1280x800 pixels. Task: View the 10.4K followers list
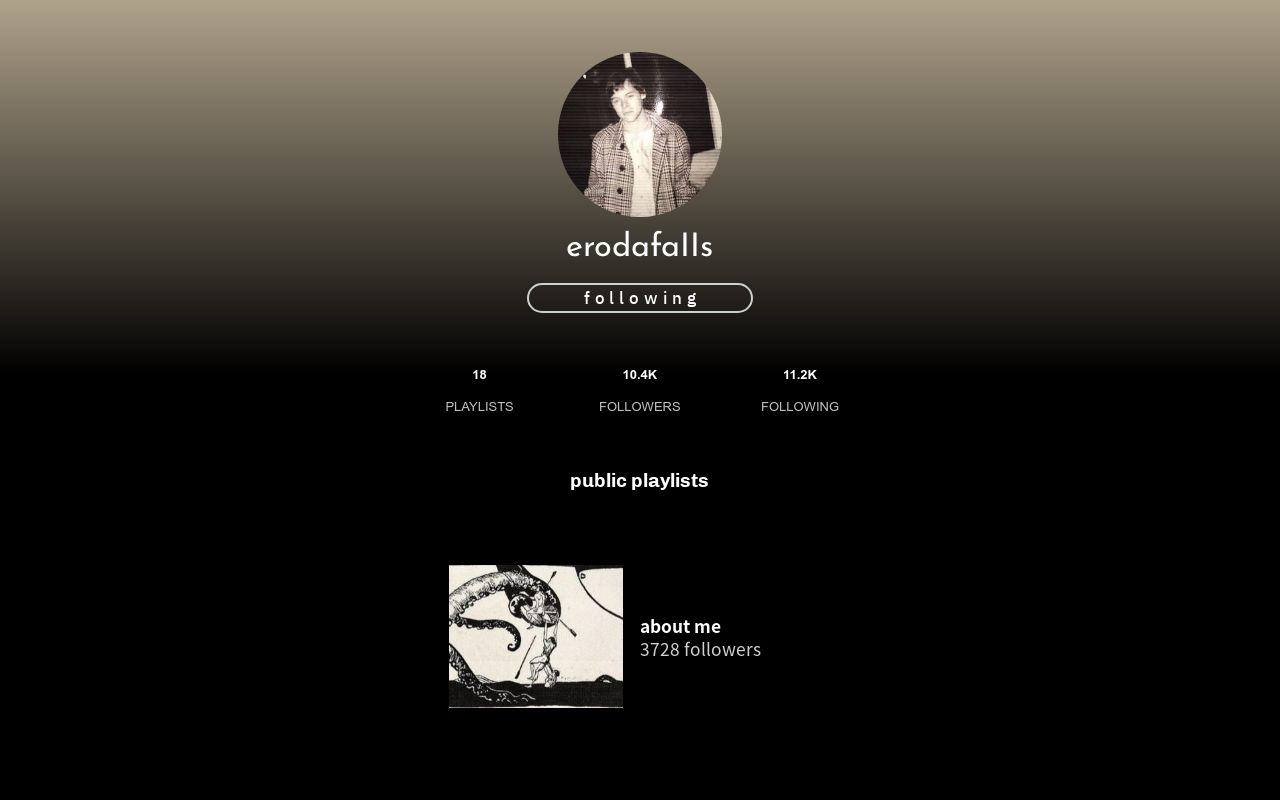click(x=640, y=390)
